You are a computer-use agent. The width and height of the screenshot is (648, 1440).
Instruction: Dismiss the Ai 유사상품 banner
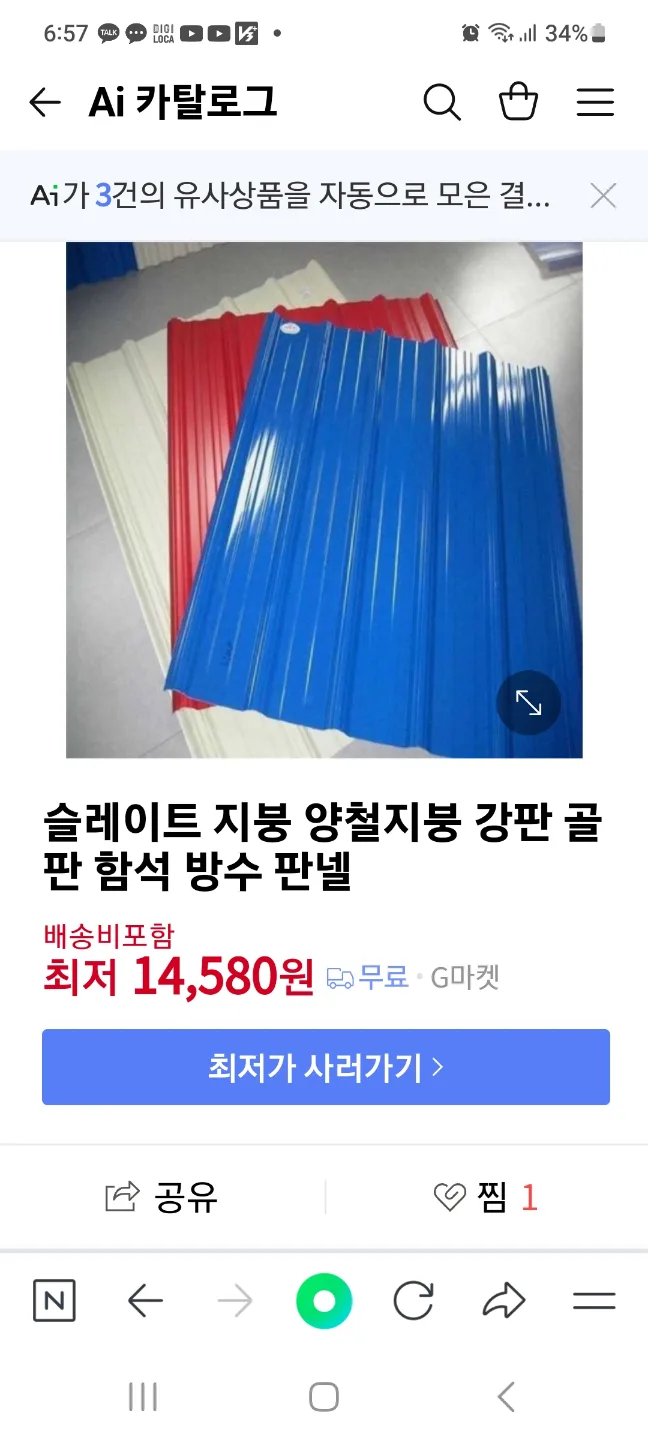point(603,196)
